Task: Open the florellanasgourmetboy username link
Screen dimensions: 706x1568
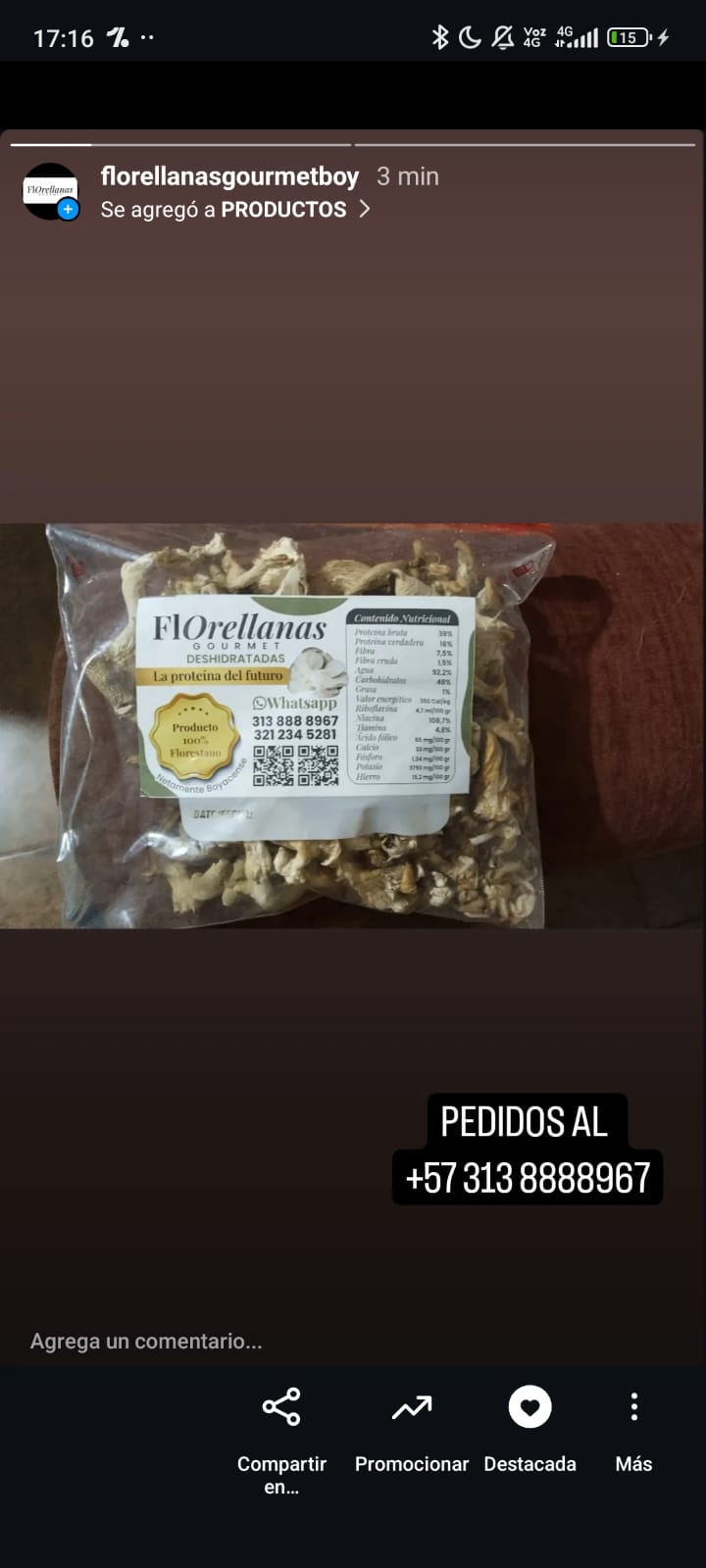Action: pos(229,176)
